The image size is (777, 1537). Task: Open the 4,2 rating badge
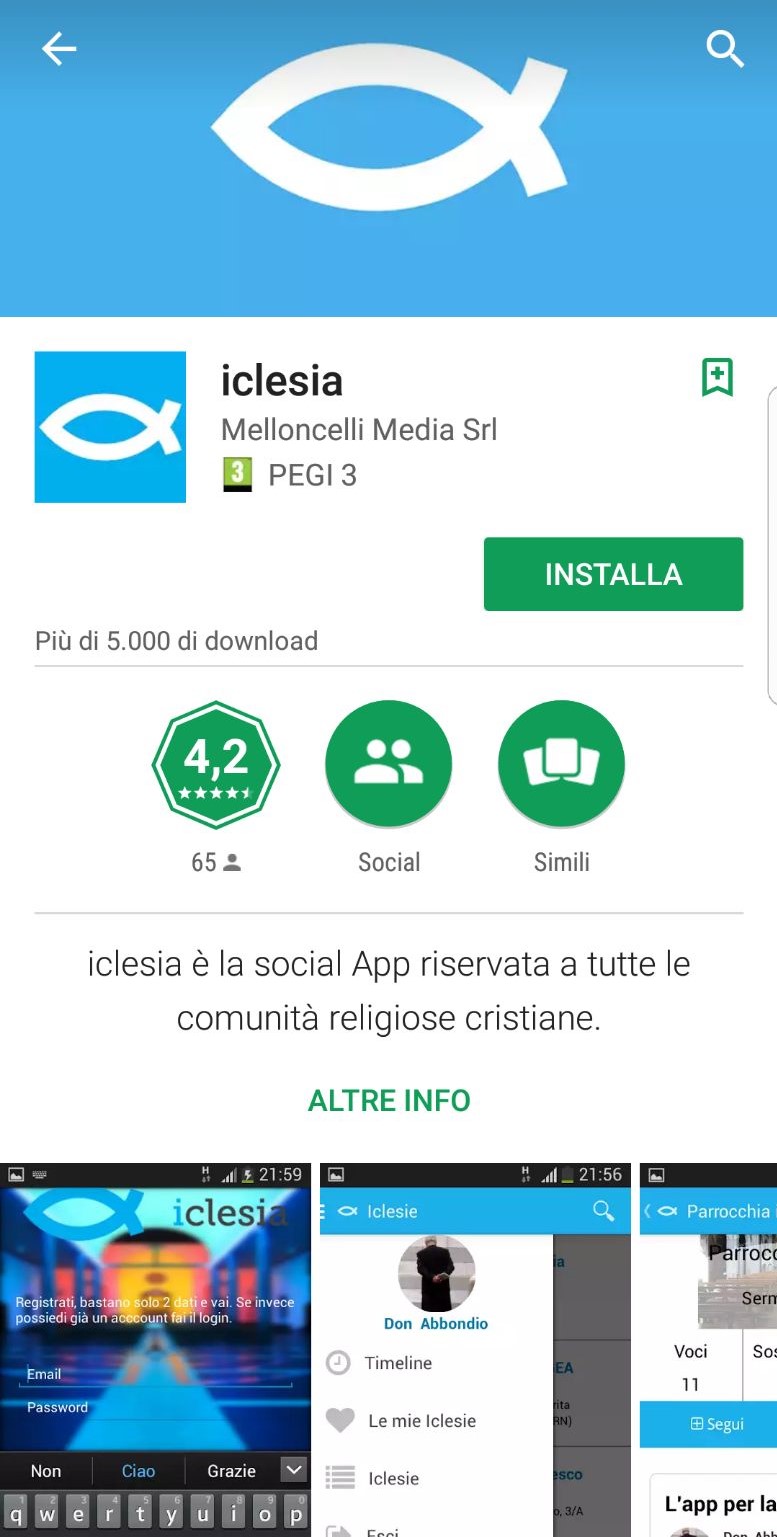pos(216,765)
